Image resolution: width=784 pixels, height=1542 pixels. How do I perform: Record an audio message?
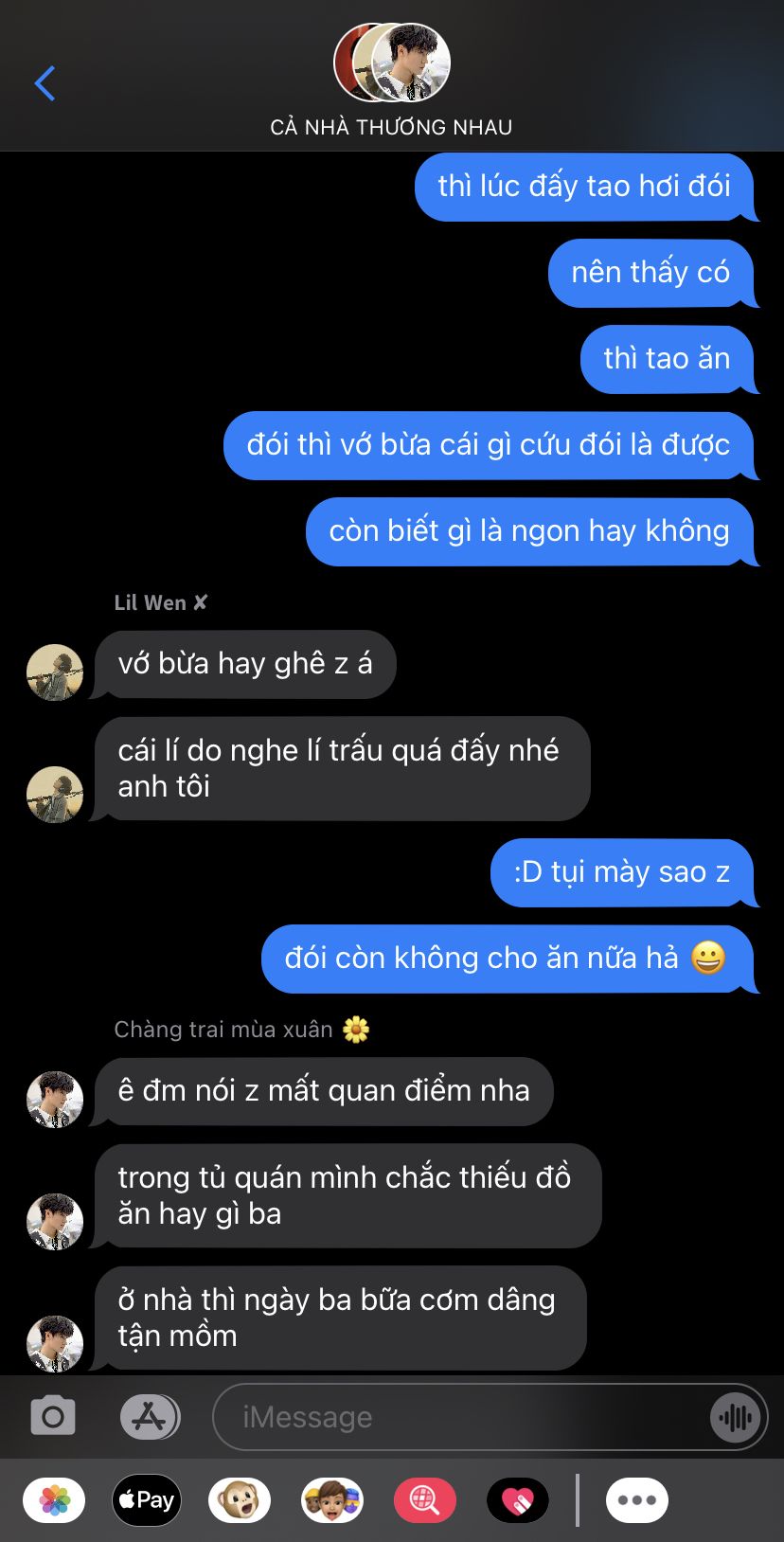click(736, 1417)
